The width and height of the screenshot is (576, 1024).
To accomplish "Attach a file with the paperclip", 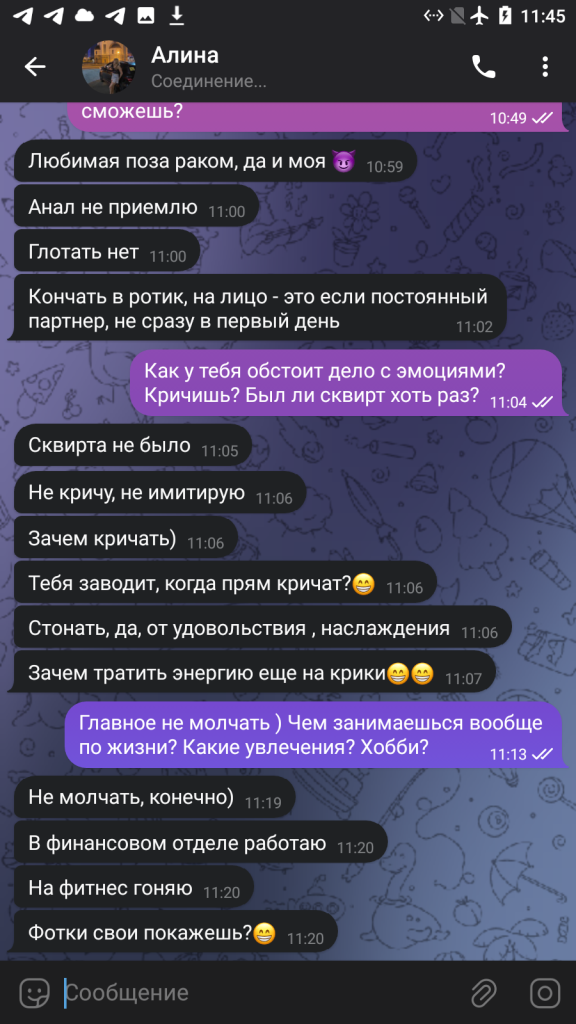I will pos(485,993).
